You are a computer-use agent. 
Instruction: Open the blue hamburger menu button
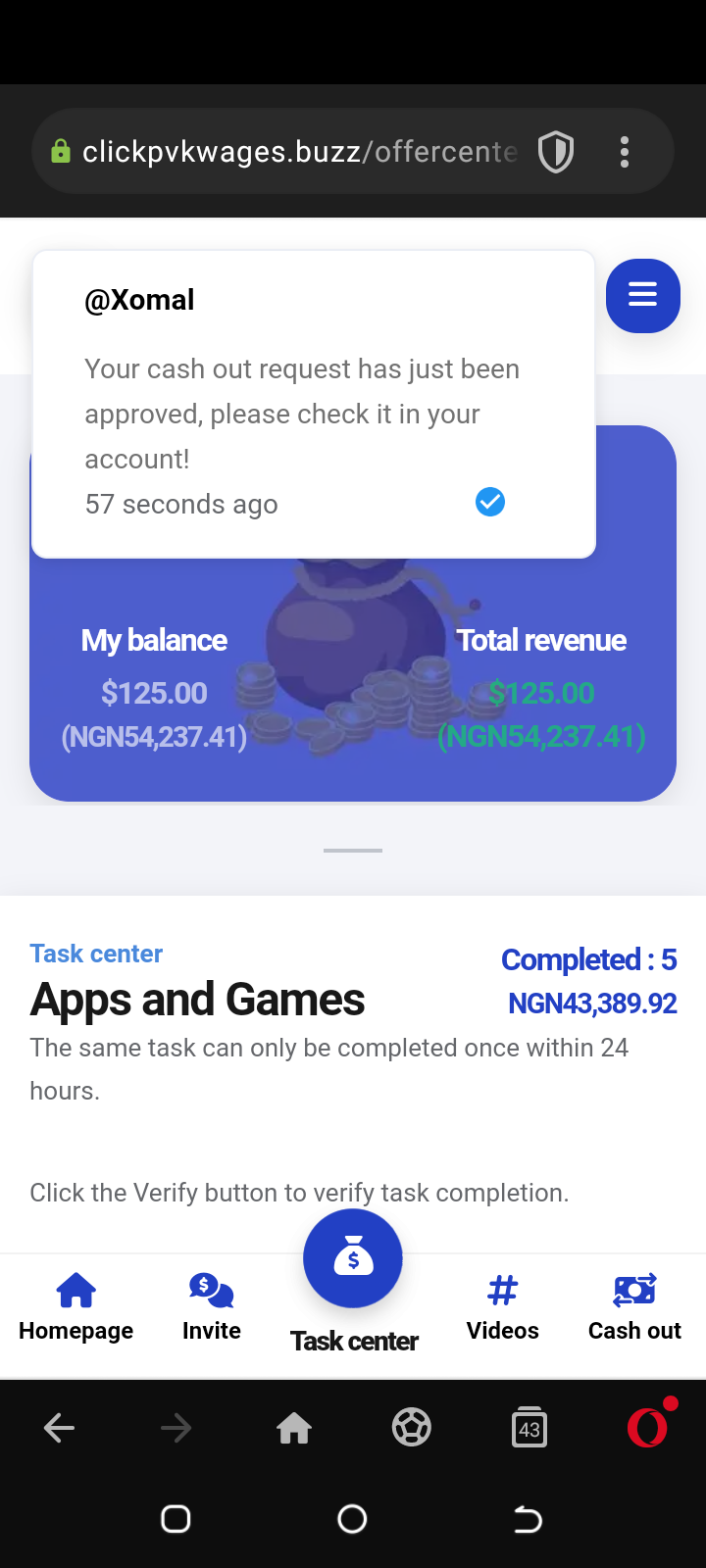pos(642,295)
